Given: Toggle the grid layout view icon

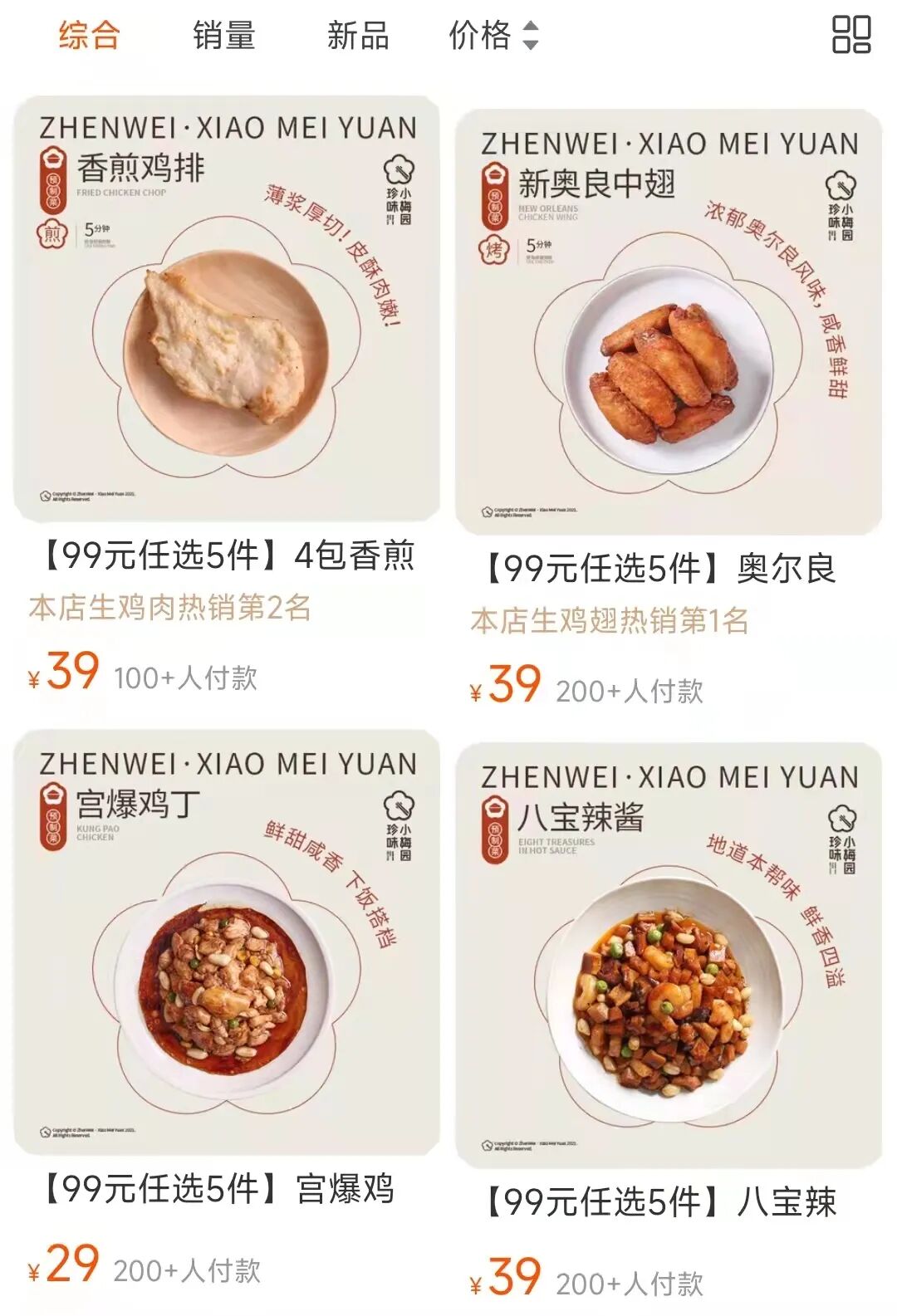Looking at the screenshot, I should tap(851, 35).
